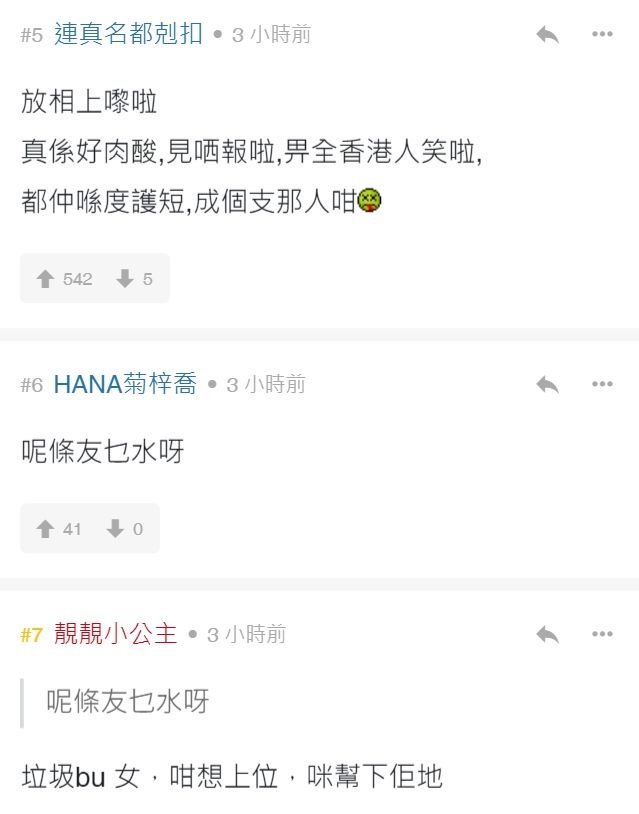Open user profile 連真名都剋扣
The height and width of the screenshot is (814, 639).
[127, 34]
